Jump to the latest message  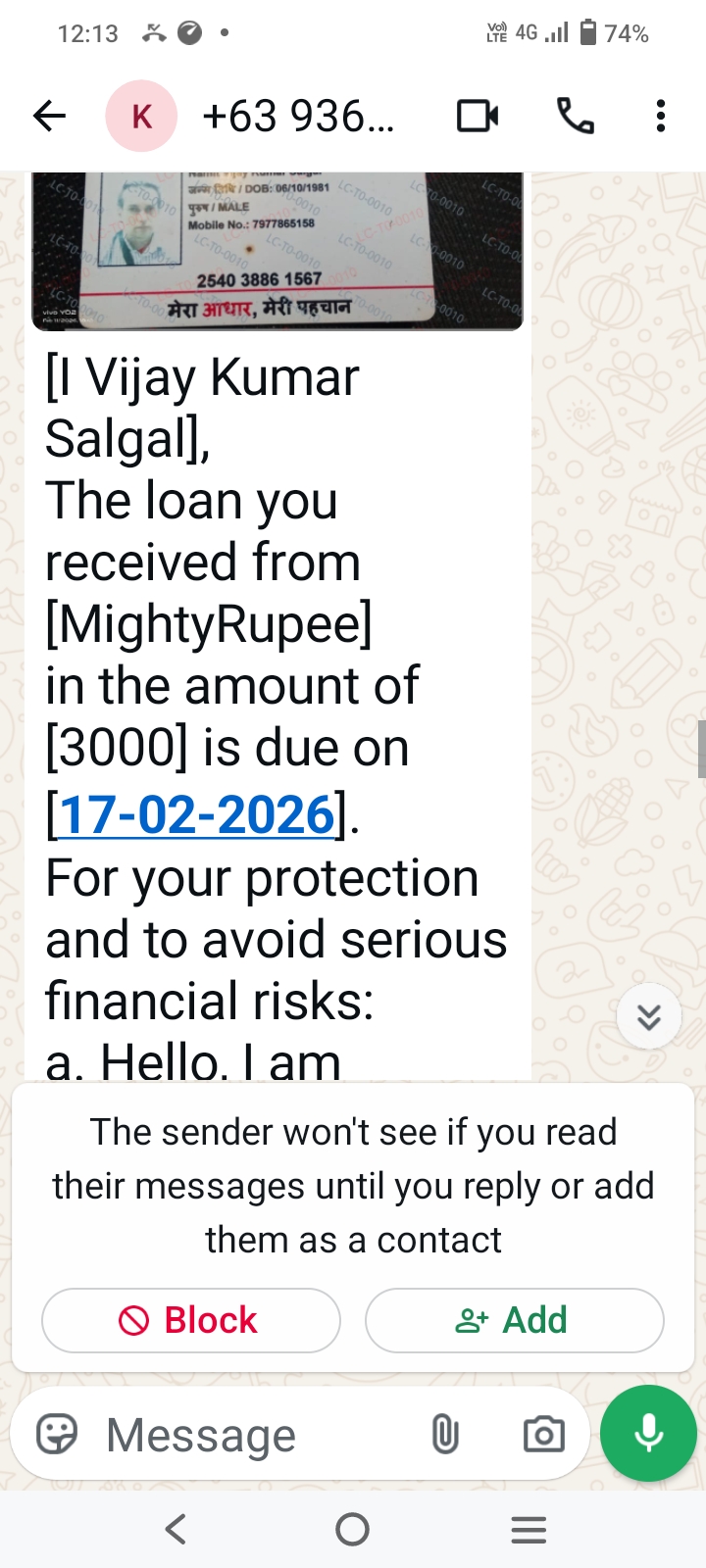coord(648,1017)
